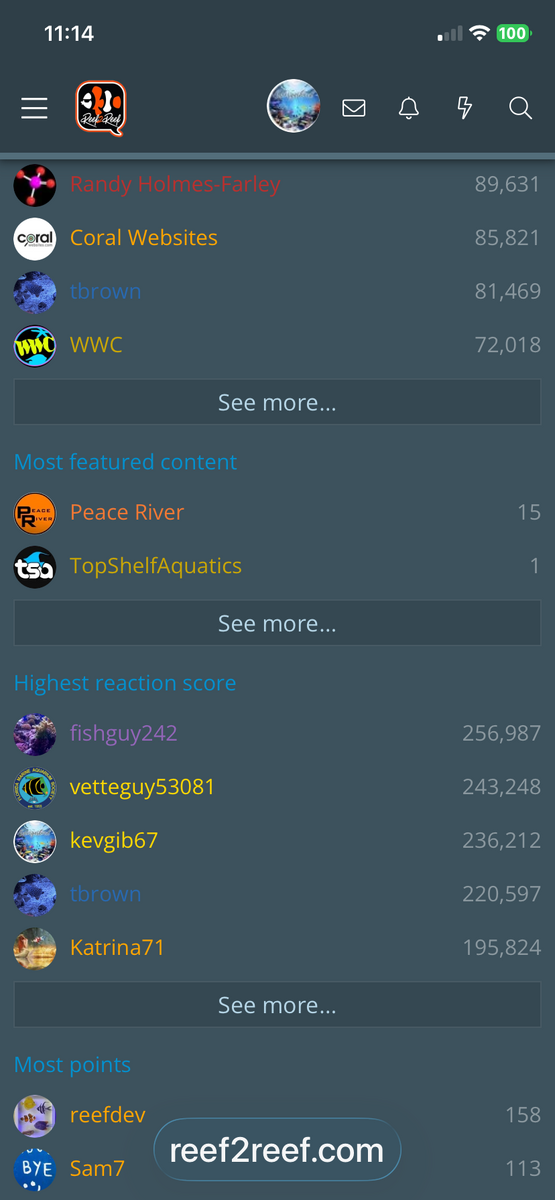This screenshot has height=1200, width=555.
Task: Open TopShelfAquatics member page
Action: point(156,566)
